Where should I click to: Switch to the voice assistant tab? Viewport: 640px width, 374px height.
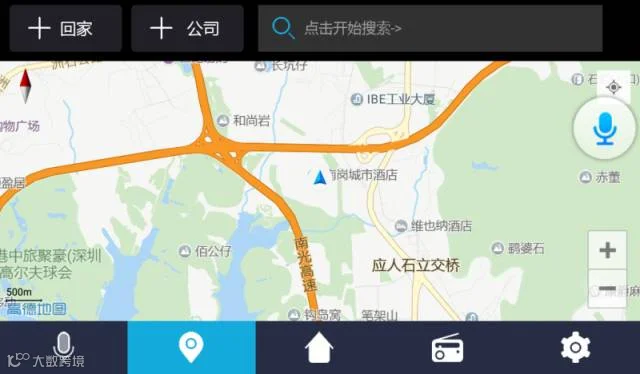[64, 347]
